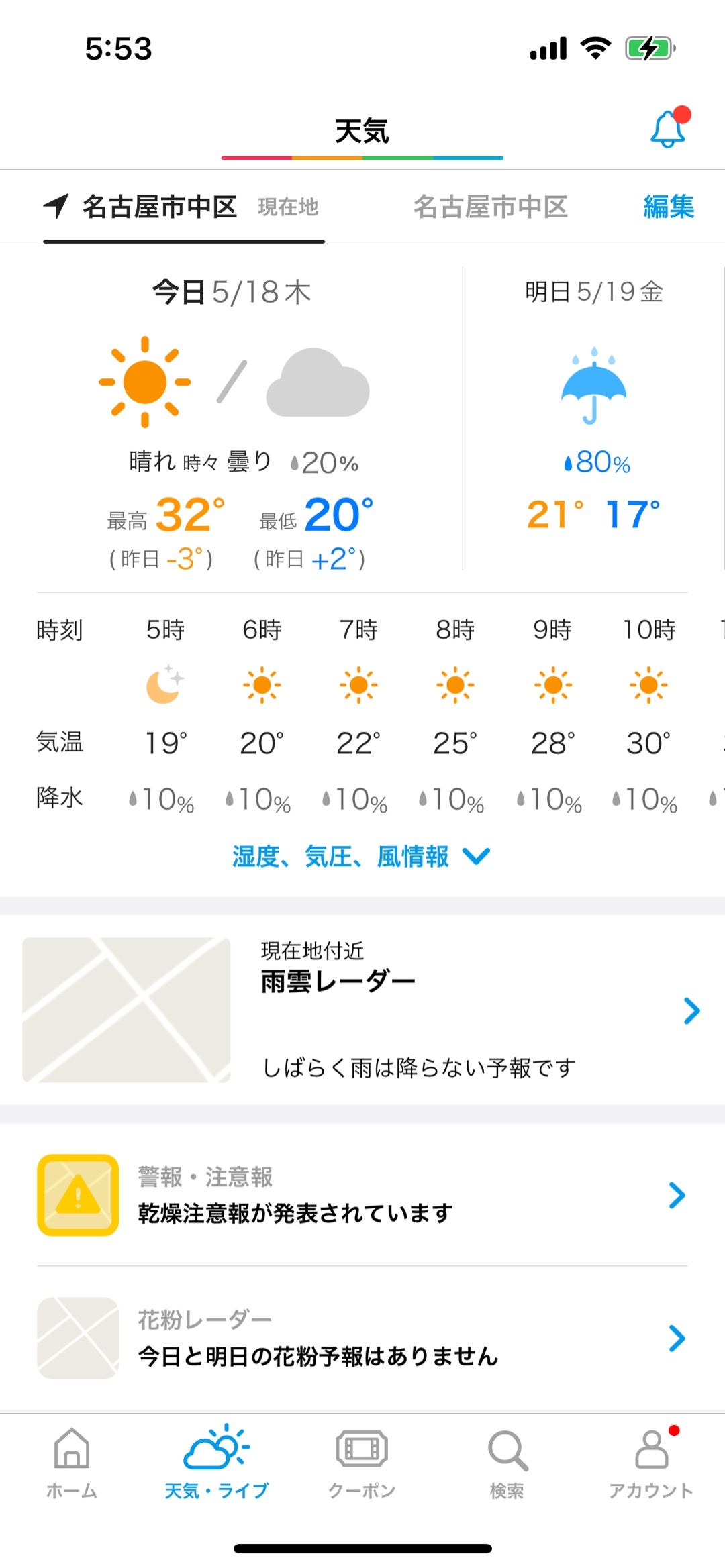Open the クーポン tab
This screenshot has height=1568, width=725.
362,1463
